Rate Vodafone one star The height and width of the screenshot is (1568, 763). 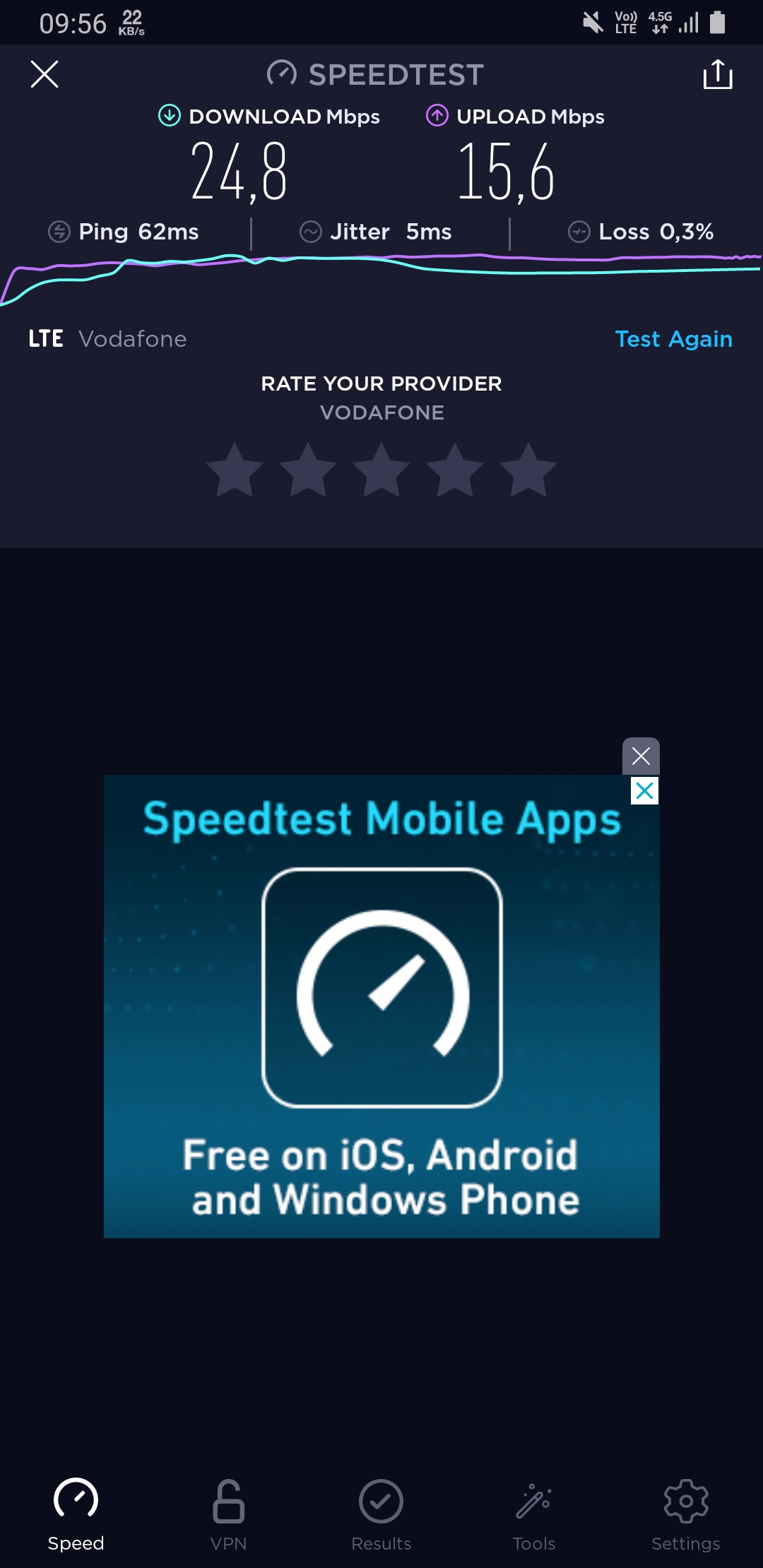click(x=235, y=470)
